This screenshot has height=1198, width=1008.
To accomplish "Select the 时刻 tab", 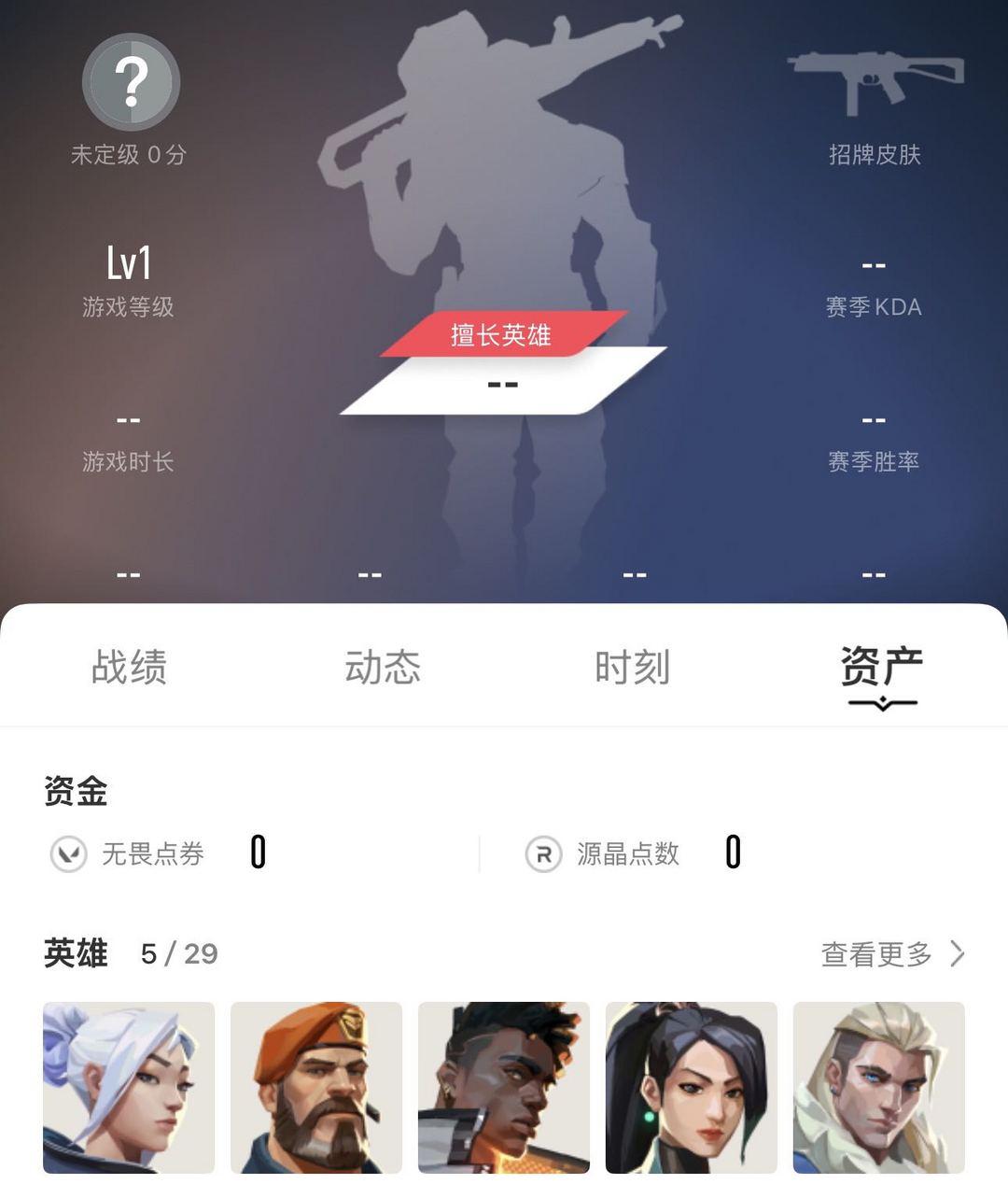I will tap(633, 668).
